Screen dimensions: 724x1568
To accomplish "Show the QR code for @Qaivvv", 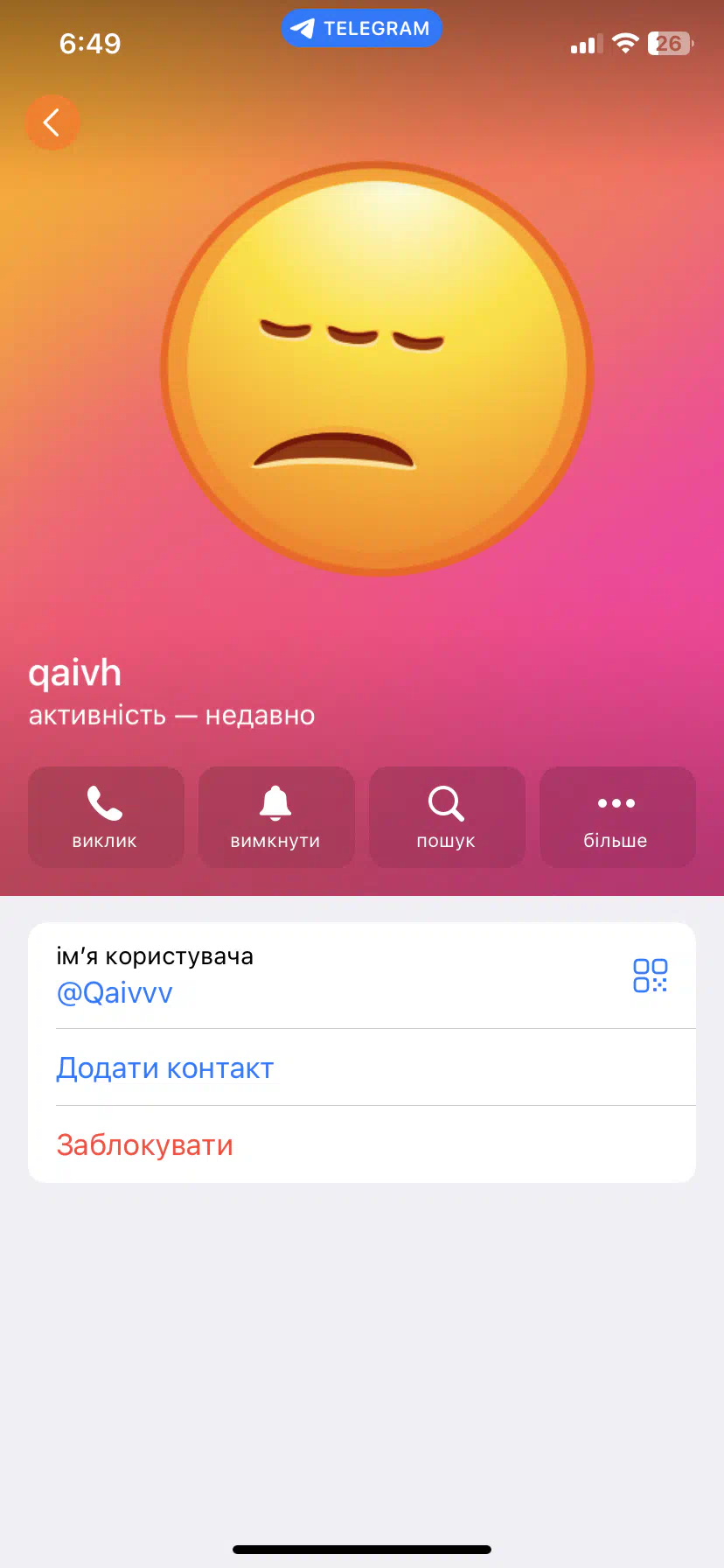I will [x=651, y=975].
